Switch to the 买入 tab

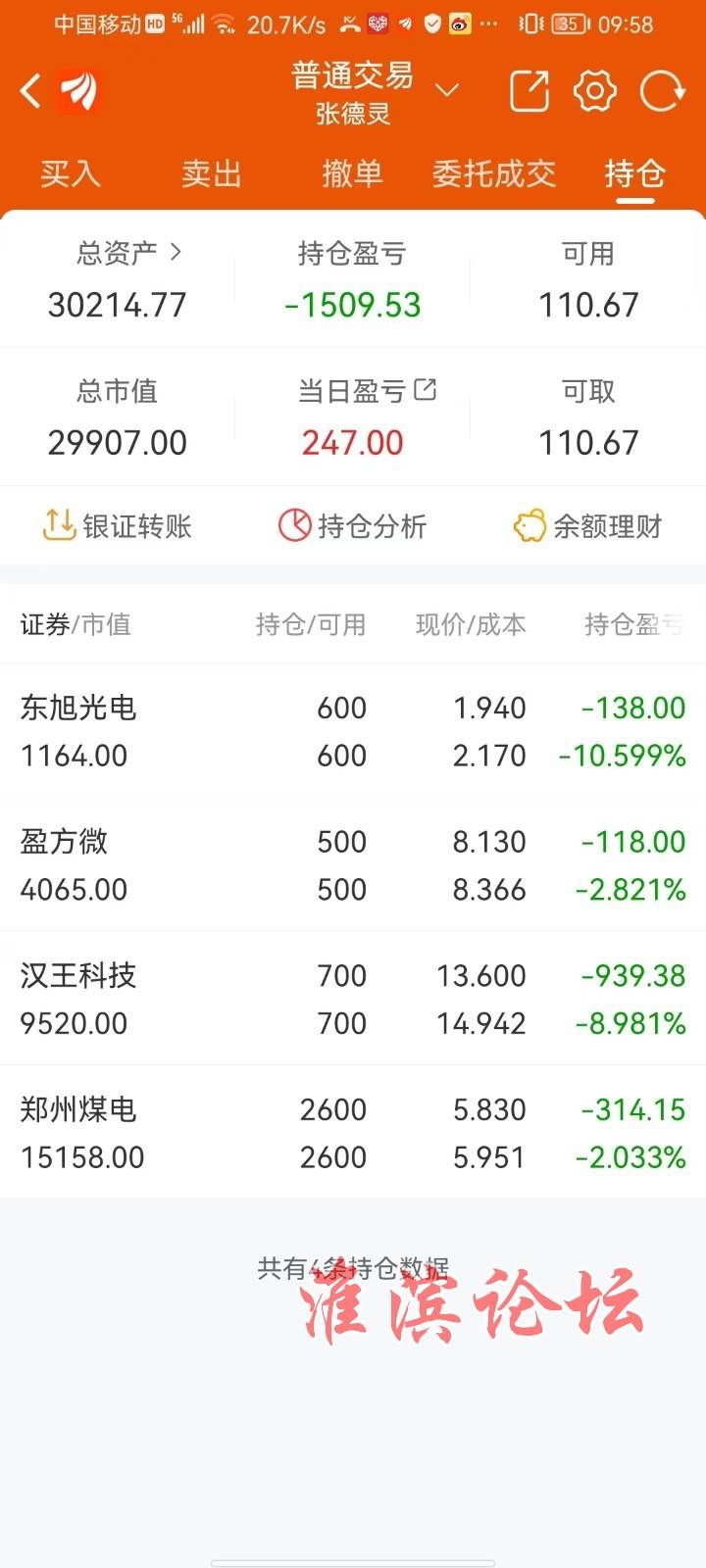click(71, 173)
